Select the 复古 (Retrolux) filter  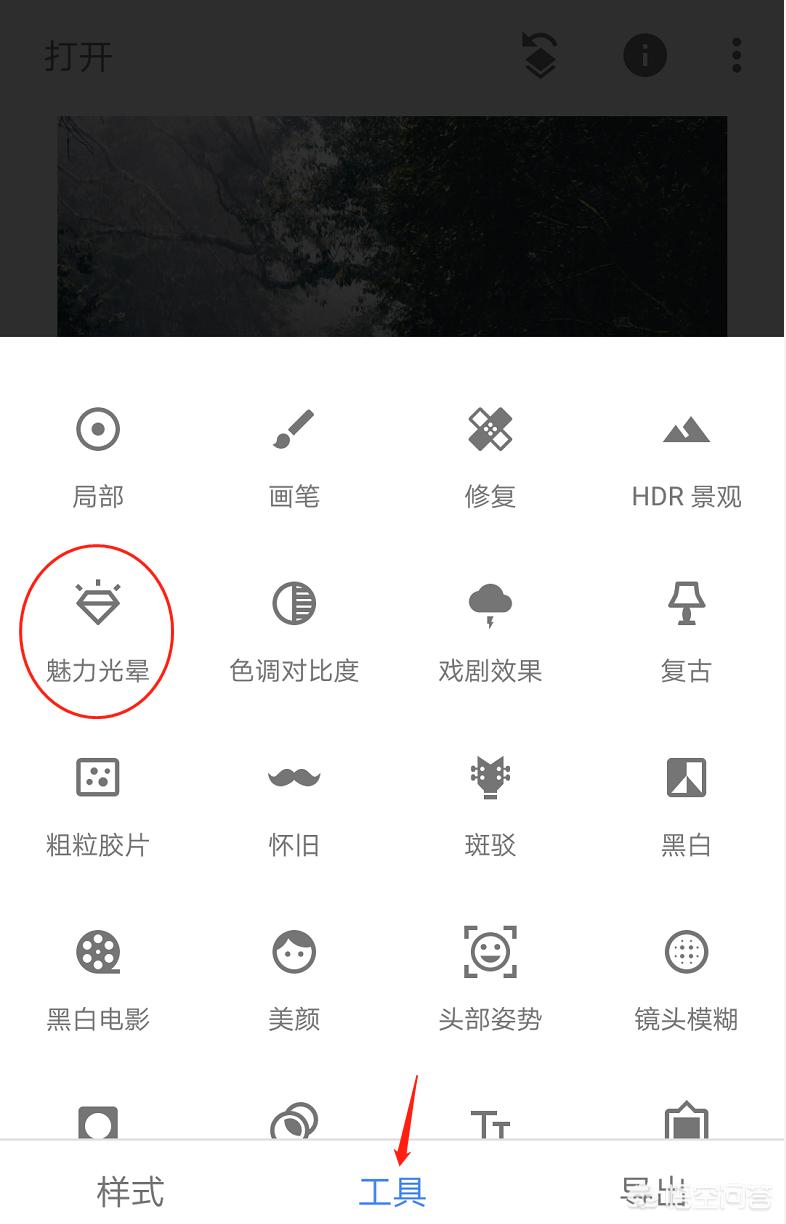click(x=685, y=630)
